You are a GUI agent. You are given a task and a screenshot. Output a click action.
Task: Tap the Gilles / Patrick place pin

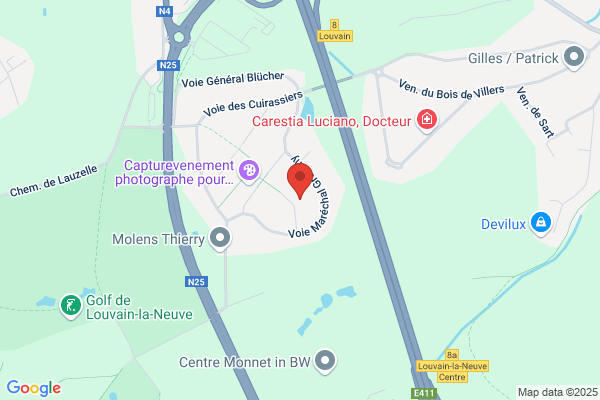point(574,58)
